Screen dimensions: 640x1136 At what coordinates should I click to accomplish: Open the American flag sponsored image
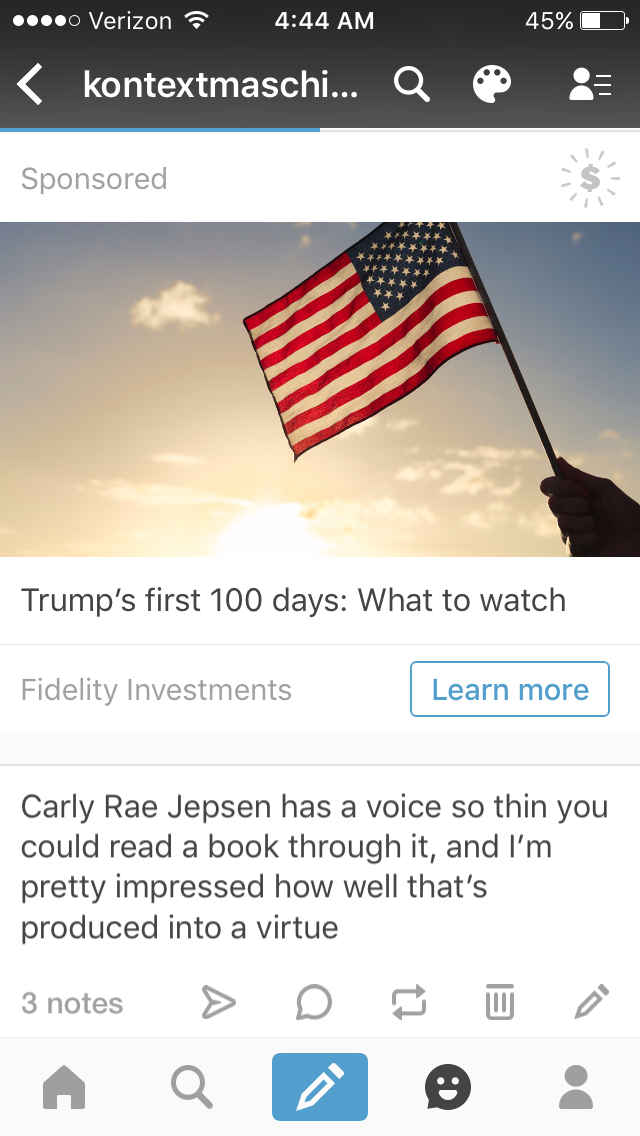click(x=320, y=389)
